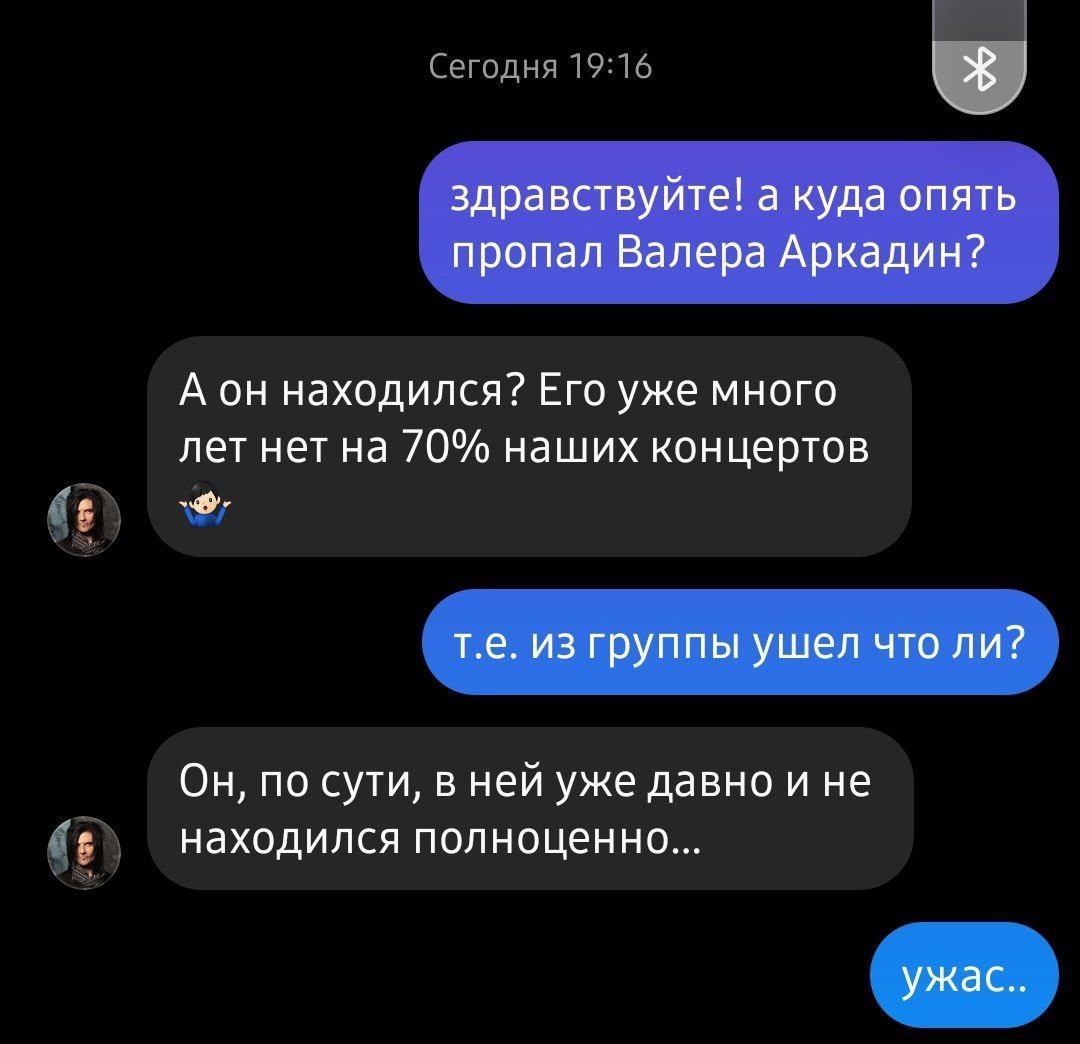Open sender's avatar beside the 70% concerts message
Screen dimensions: 1080x1044
point(85,520)
